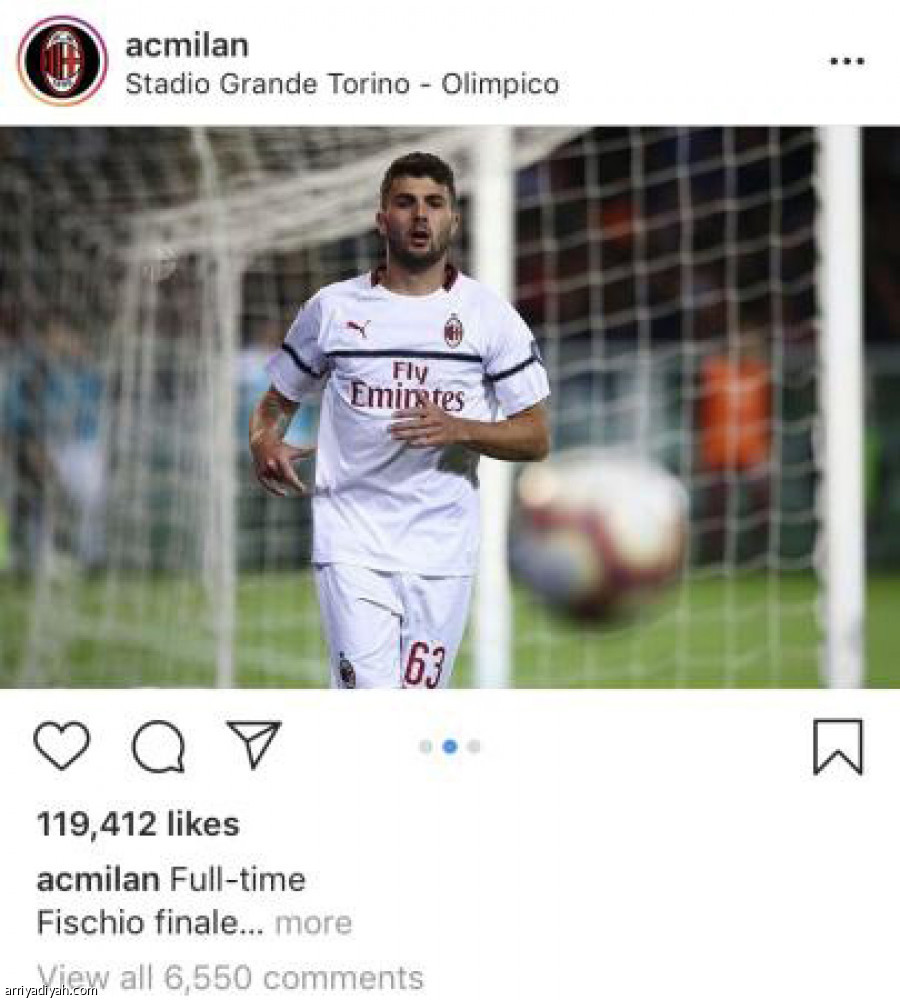Open the acmilan username in header

[x=187, y=45]
